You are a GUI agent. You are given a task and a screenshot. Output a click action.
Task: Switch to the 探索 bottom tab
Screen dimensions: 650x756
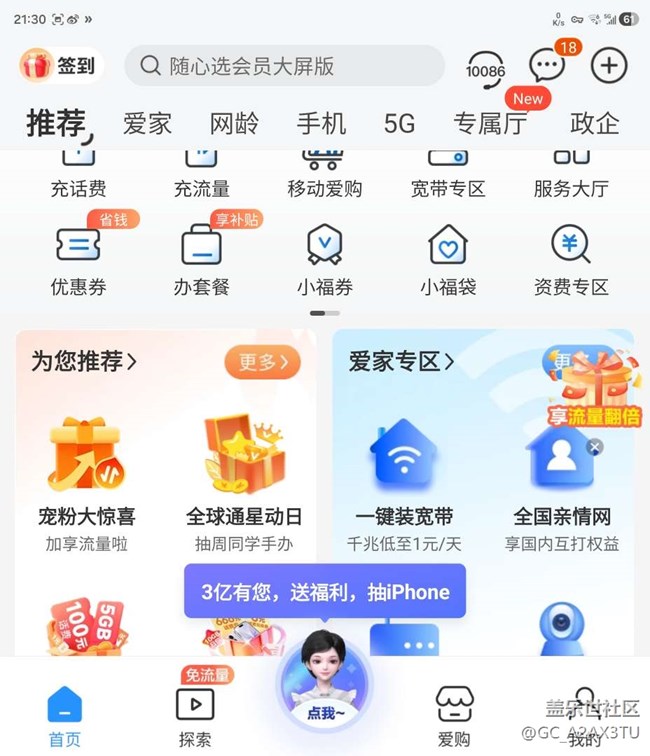click(195, 715)
